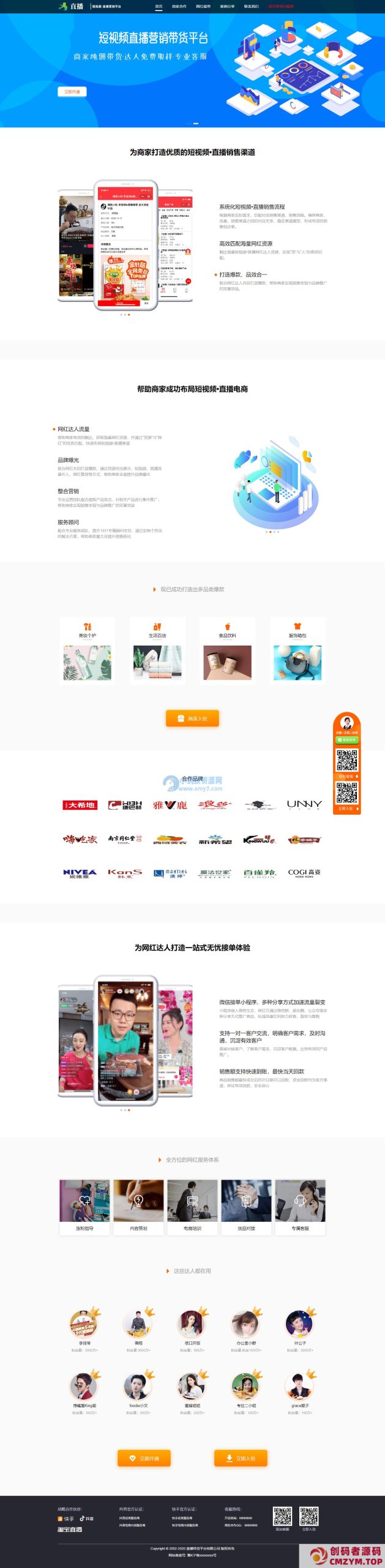Open the 内容策划 service card
Screen dimensions: 385x1568
point(138,1207)
